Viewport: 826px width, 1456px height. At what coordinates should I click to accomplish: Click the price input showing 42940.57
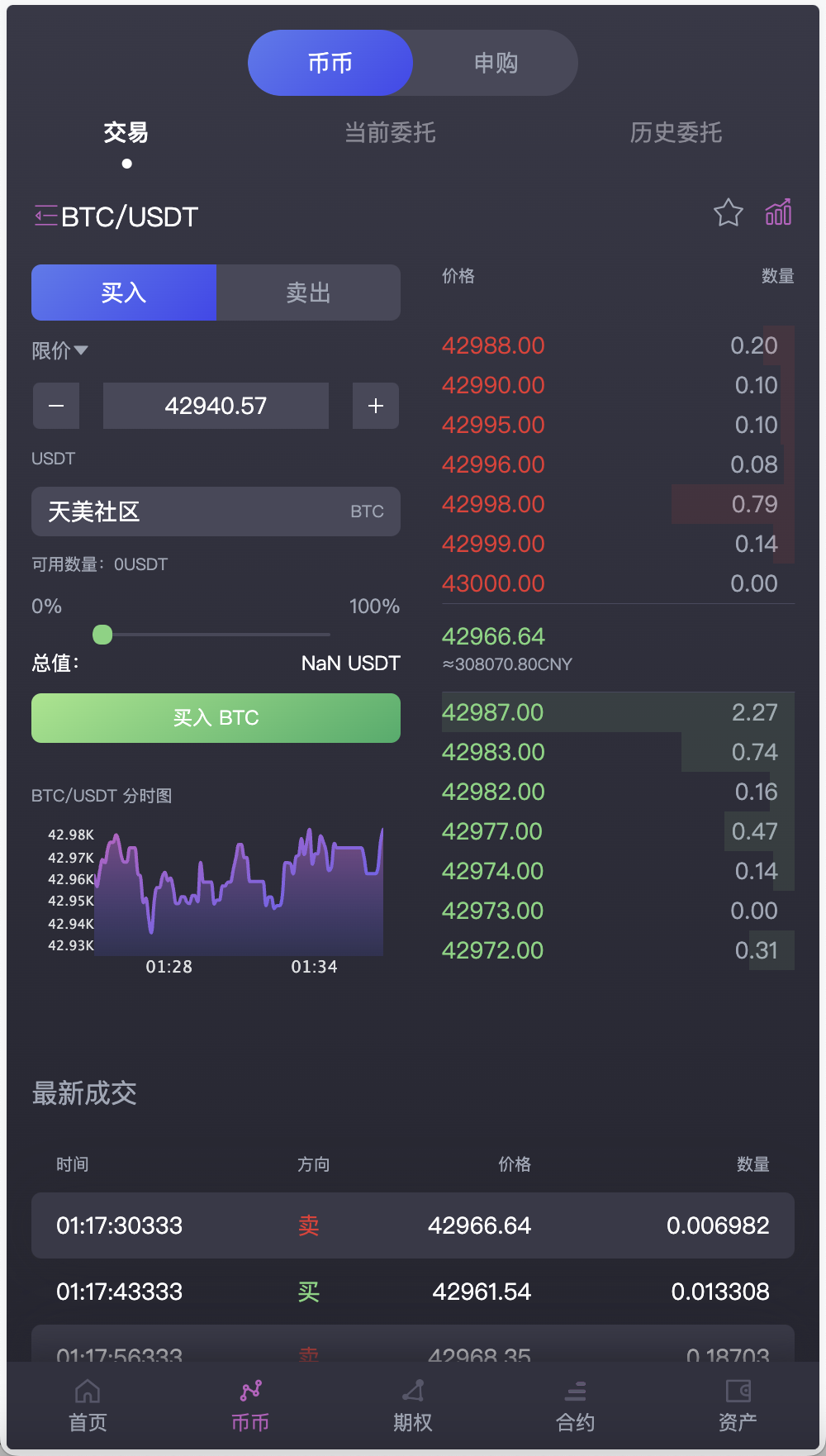pyautogui.click(x=216, y=406)
